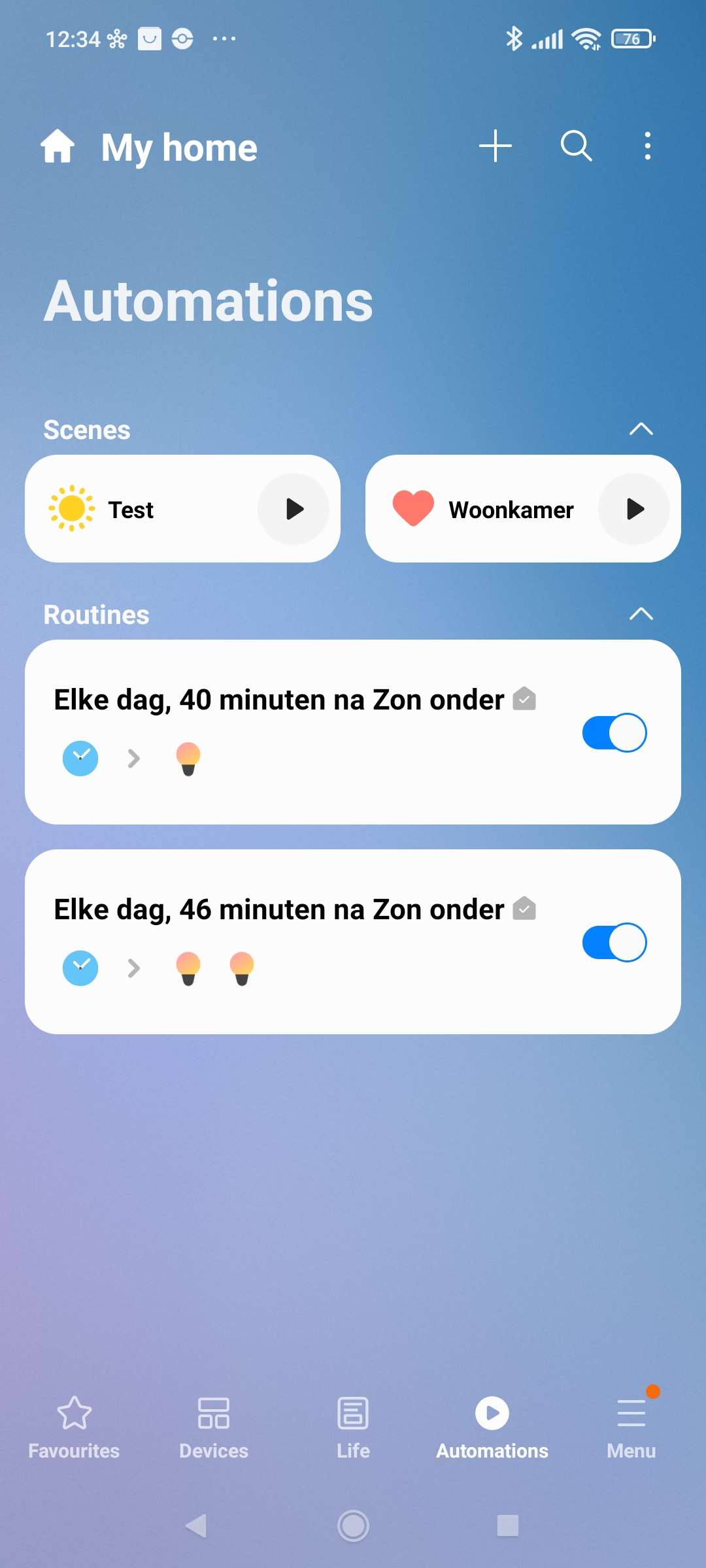The height and width of the screenshot is (1568, 706).
Task: Open the Menu tab
Action: click(x=631, y=1428)
